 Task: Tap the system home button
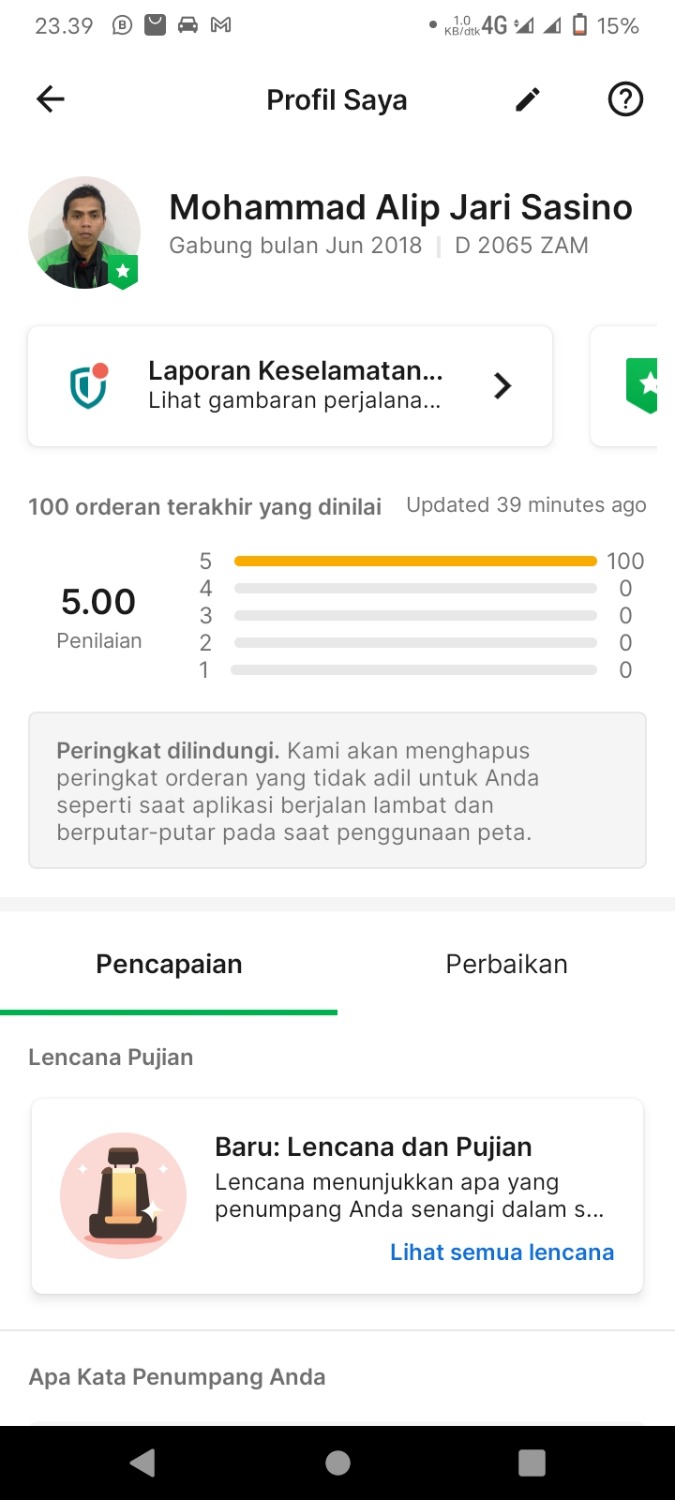[x=337, y=1463]
